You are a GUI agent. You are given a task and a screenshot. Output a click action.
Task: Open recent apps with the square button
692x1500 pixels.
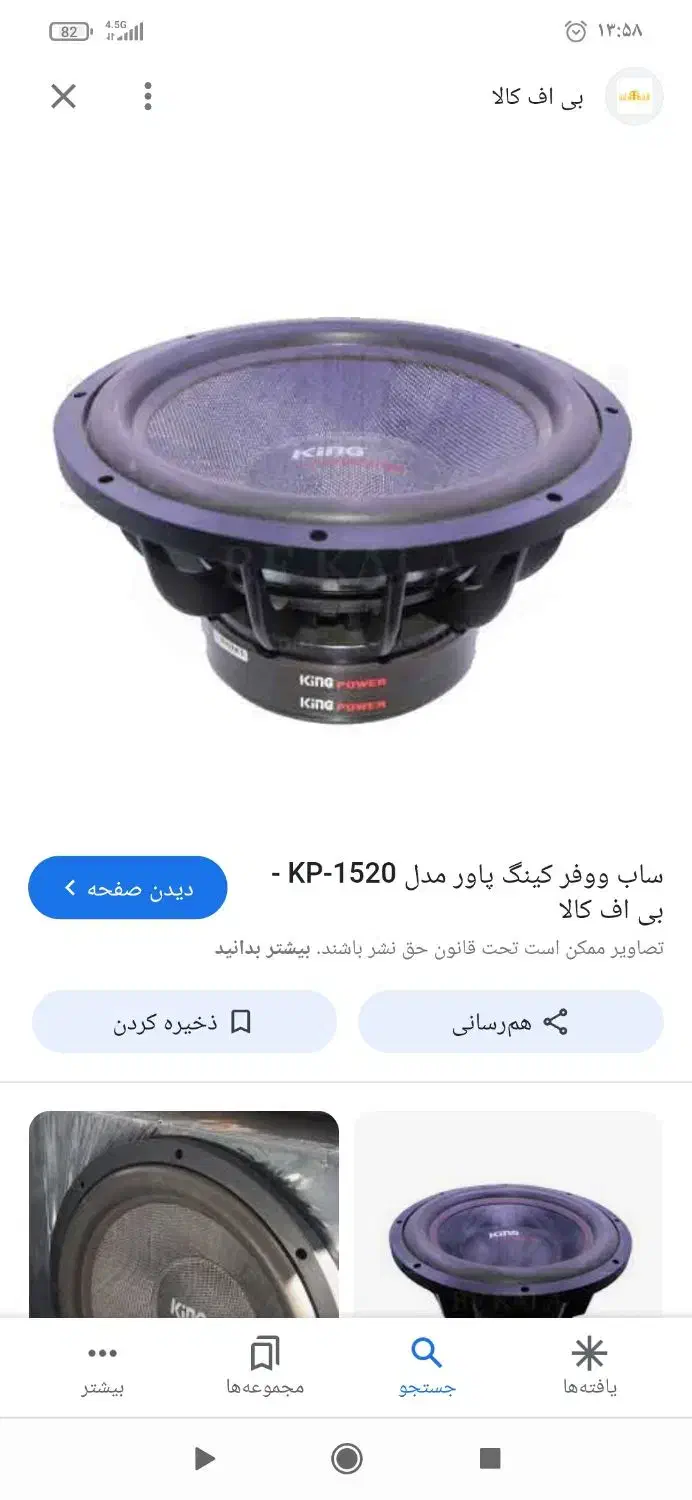coord(489,1459)
